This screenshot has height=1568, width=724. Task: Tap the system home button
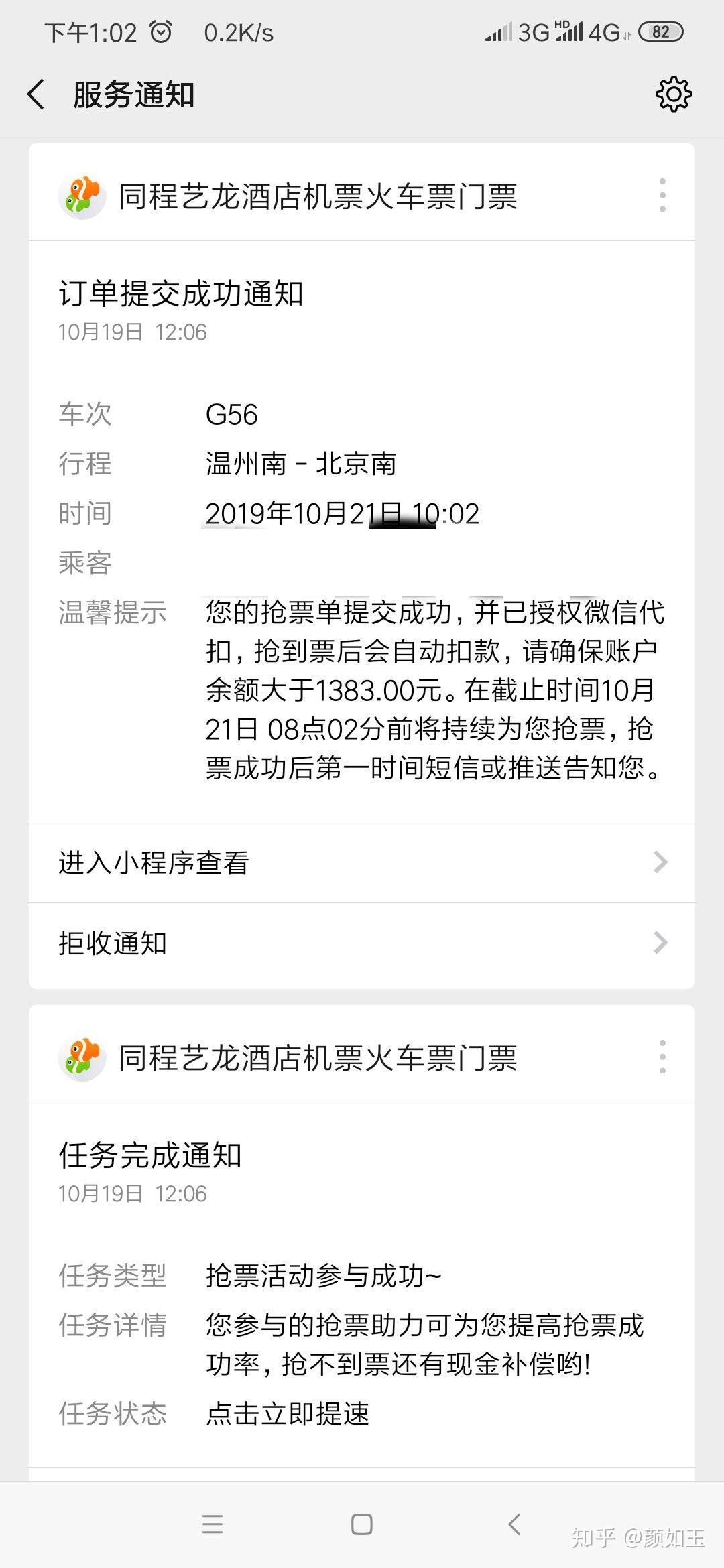pyautogui.click(x=362, y=1524)
